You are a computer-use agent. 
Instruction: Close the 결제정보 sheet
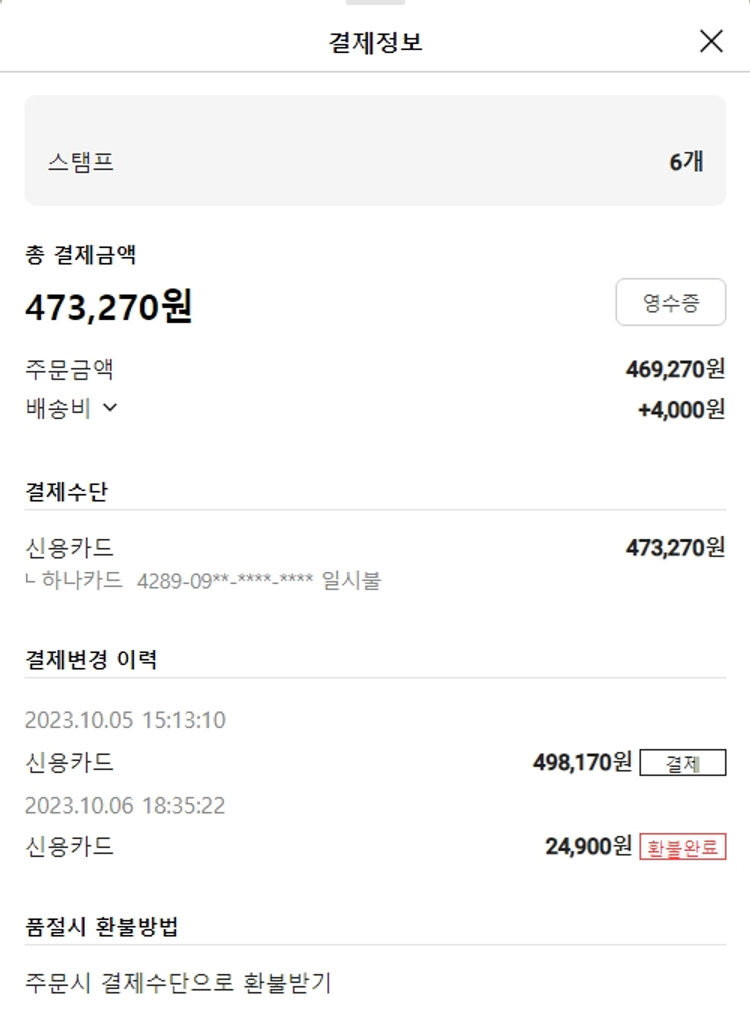click(711, 41)
